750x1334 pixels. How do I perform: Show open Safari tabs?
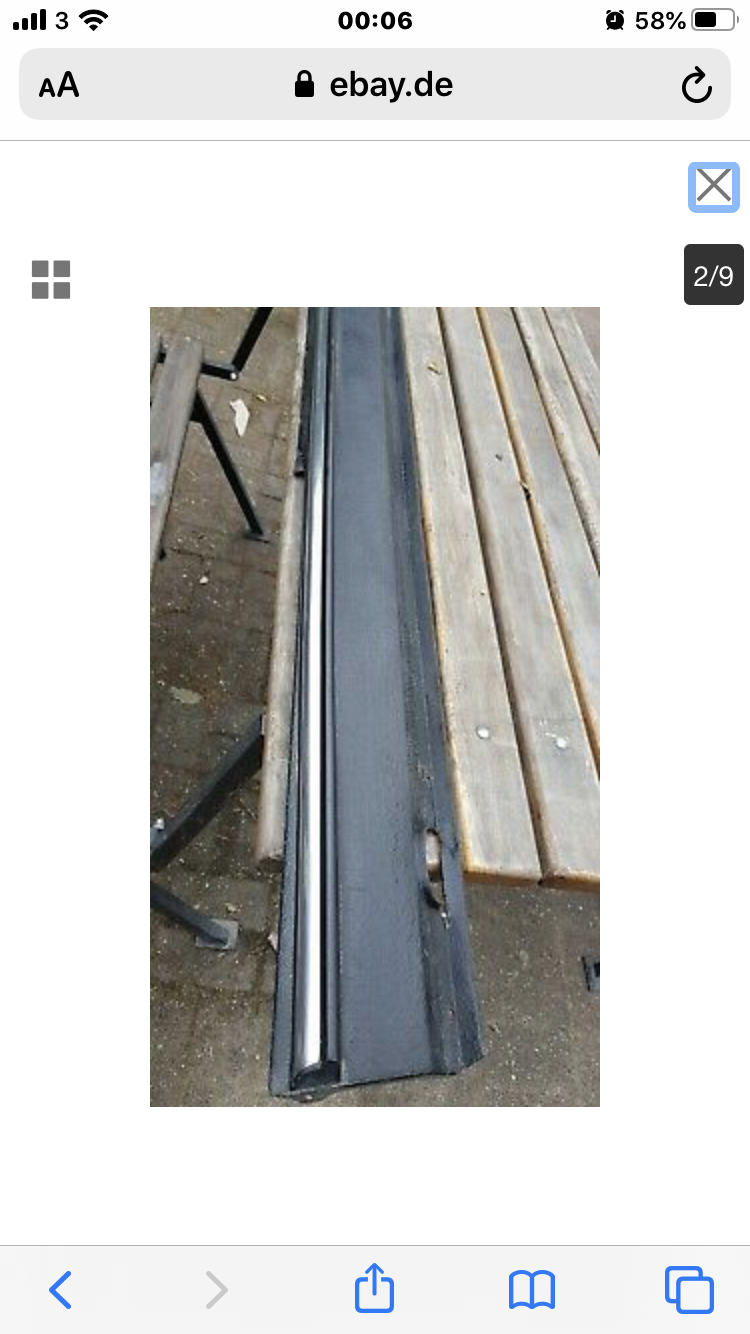(689, 1290)
